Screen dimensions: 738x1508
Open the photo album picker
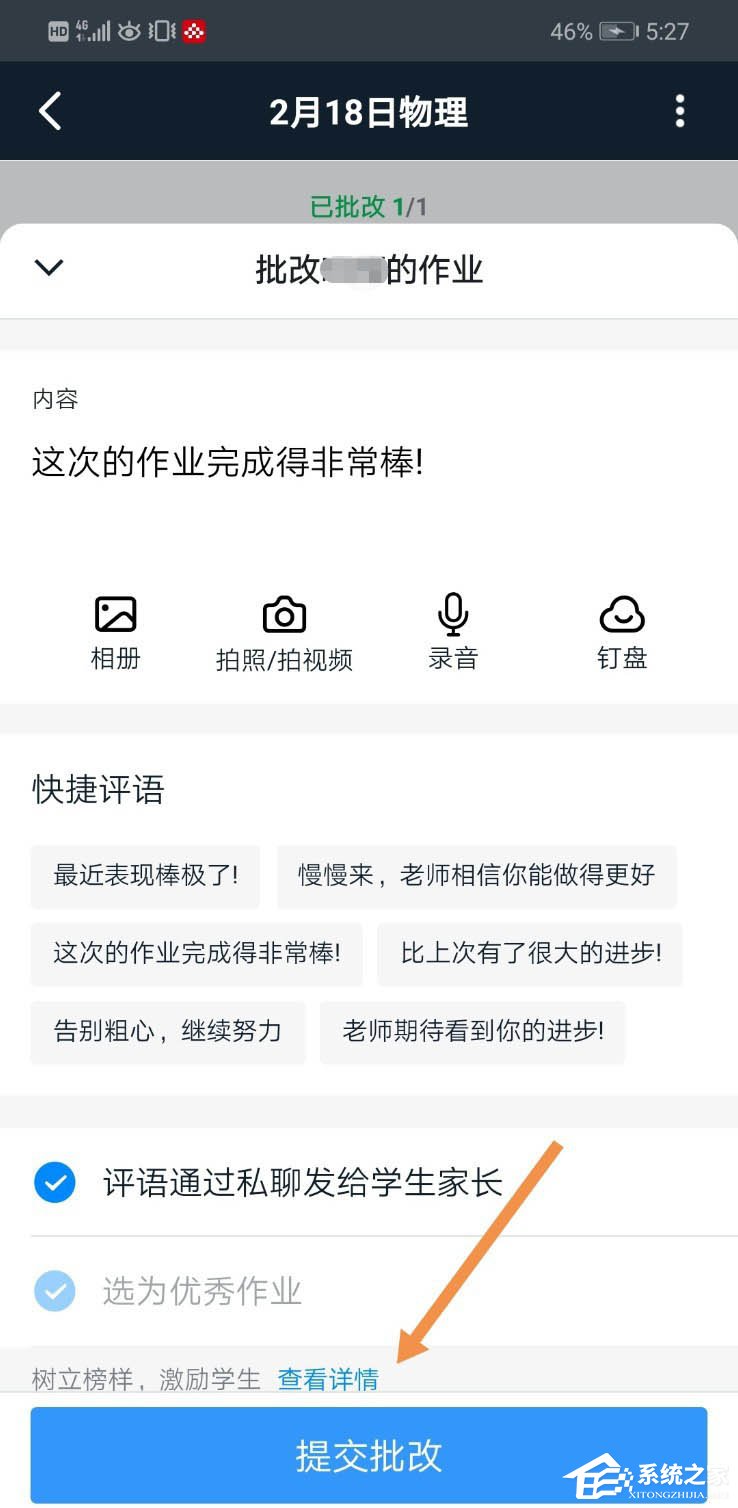click(x=114, y=629)
